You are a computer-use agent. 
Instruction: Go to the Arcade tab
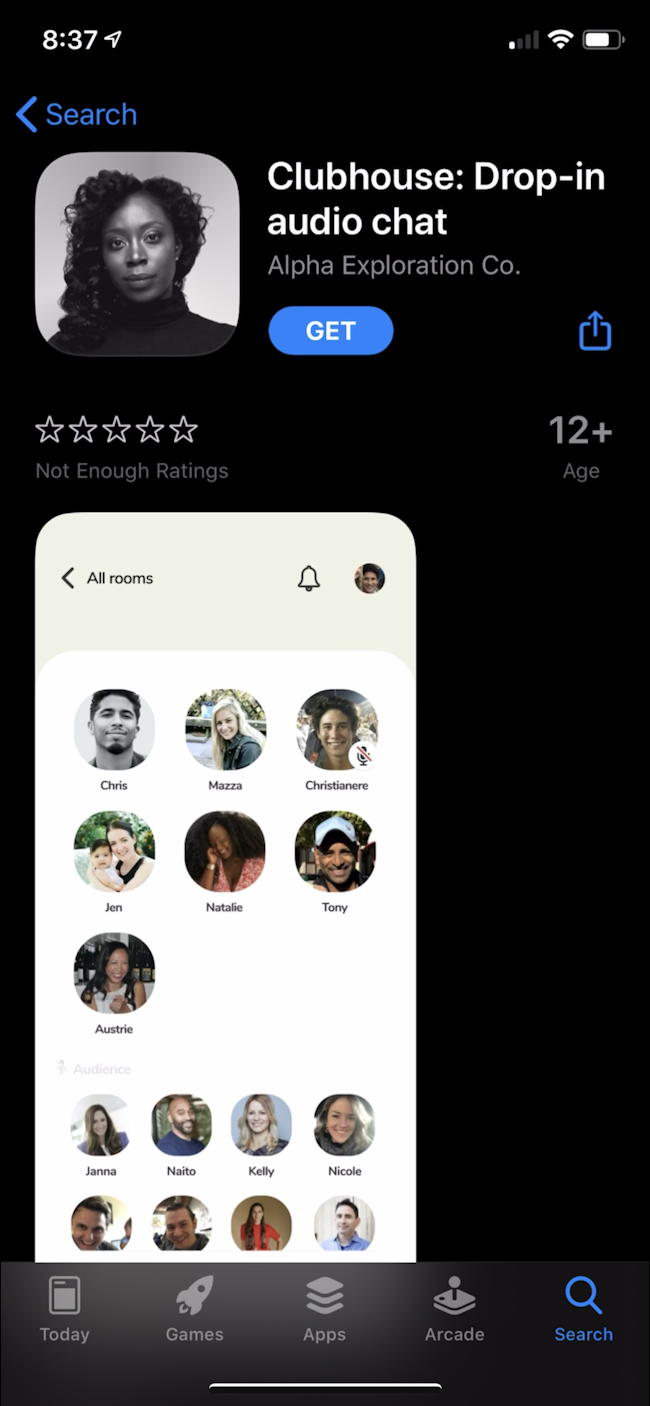point(454,1309)
